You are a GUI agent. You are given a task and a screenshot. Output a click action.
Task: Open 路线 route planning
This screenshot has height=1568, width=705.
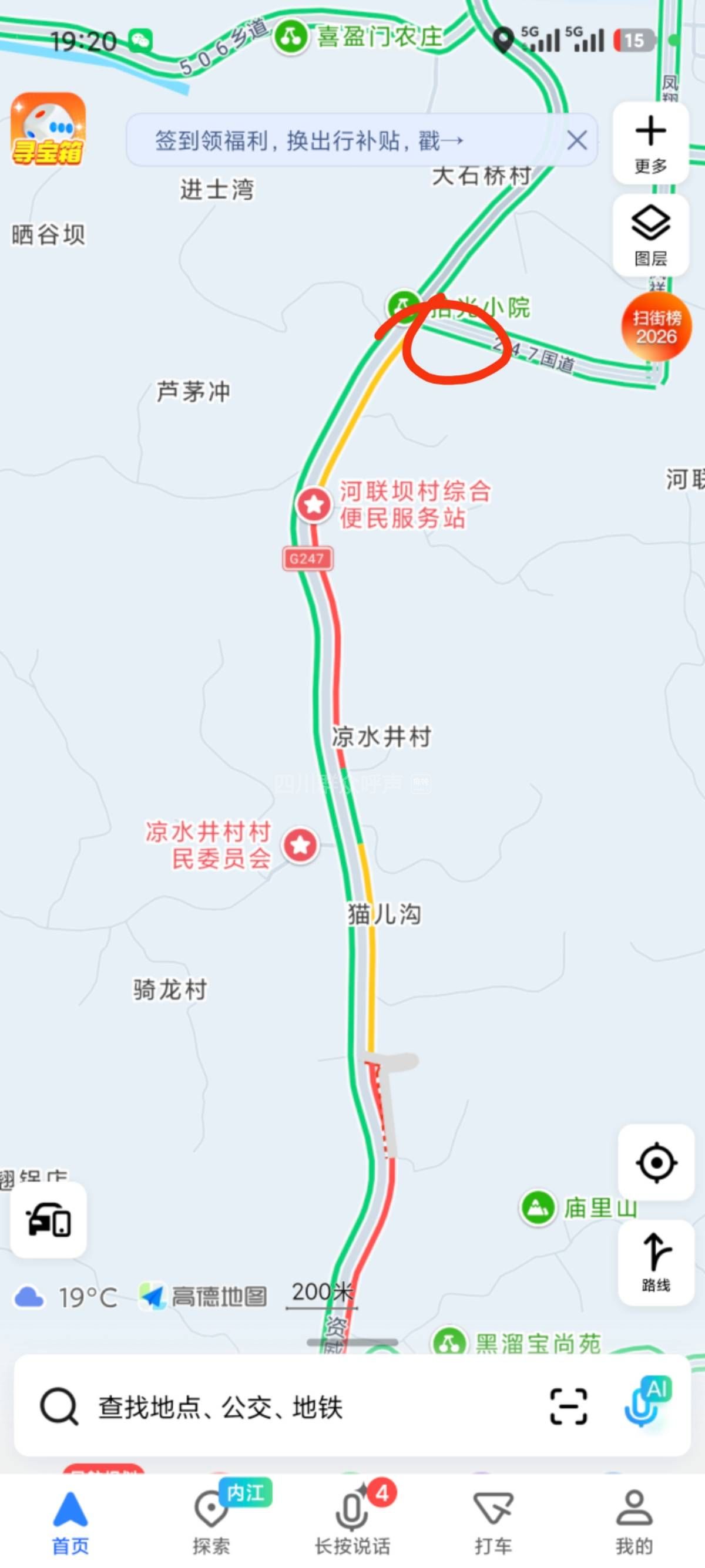tap(656, 1262)
